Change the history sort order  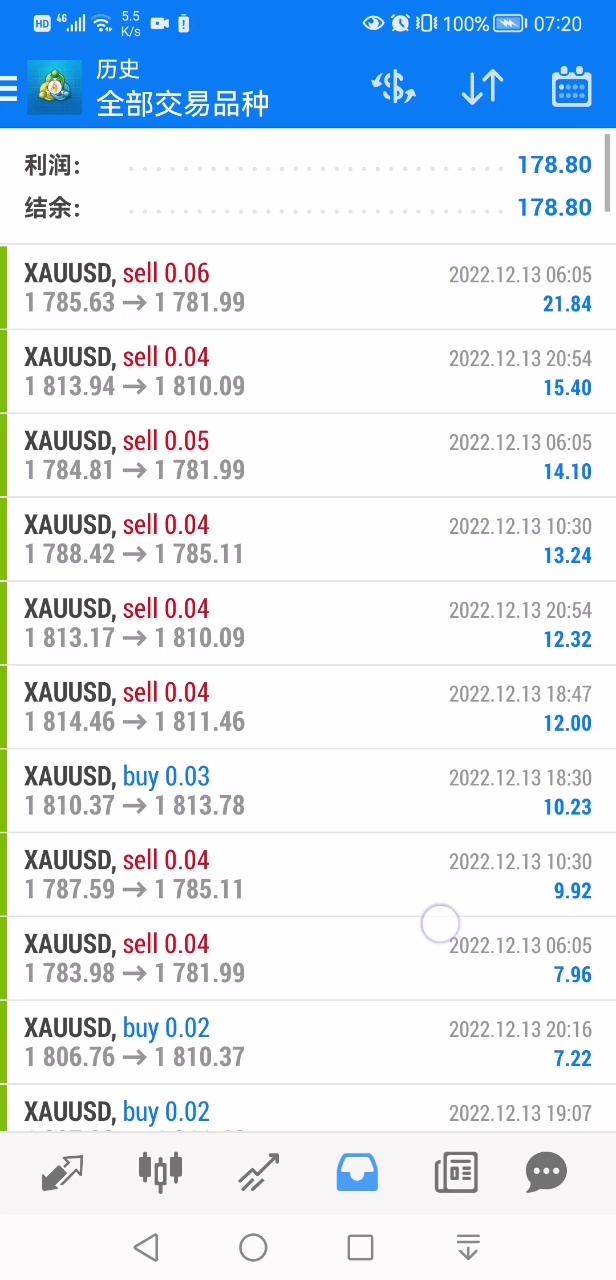[482, 88]
